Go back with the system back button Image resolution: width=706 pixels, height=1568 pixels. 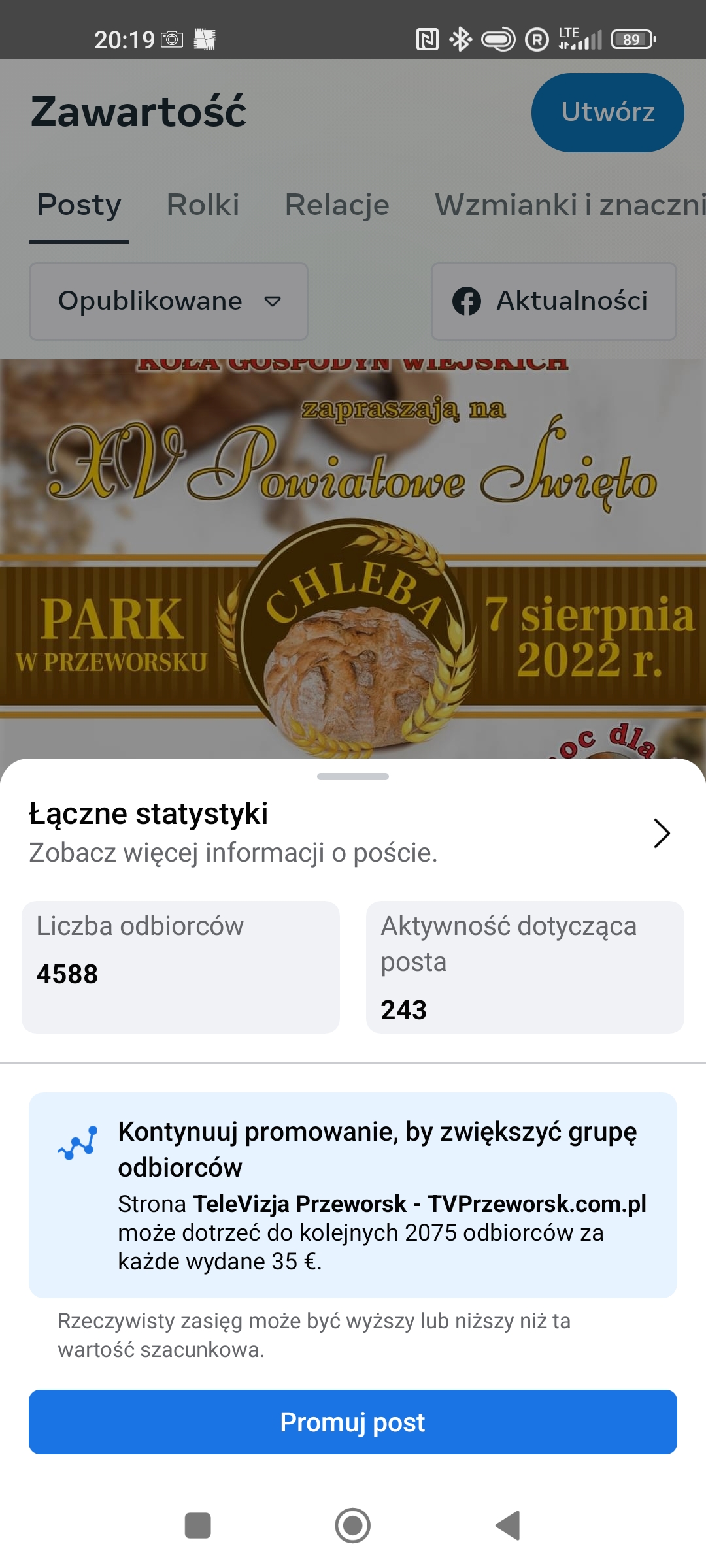pos(508,1526)
